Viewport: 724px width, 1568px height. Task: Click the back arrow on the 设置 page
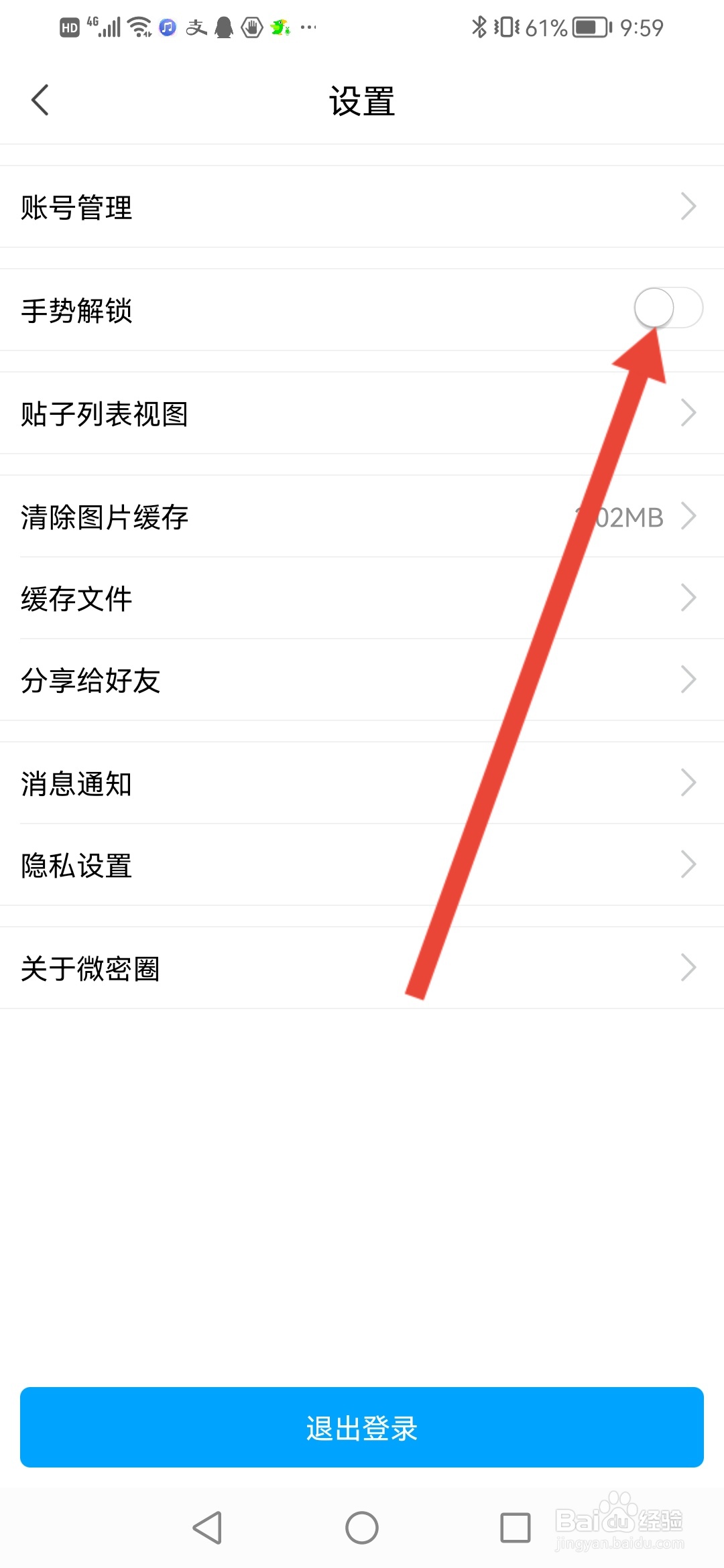click(39, 101)
